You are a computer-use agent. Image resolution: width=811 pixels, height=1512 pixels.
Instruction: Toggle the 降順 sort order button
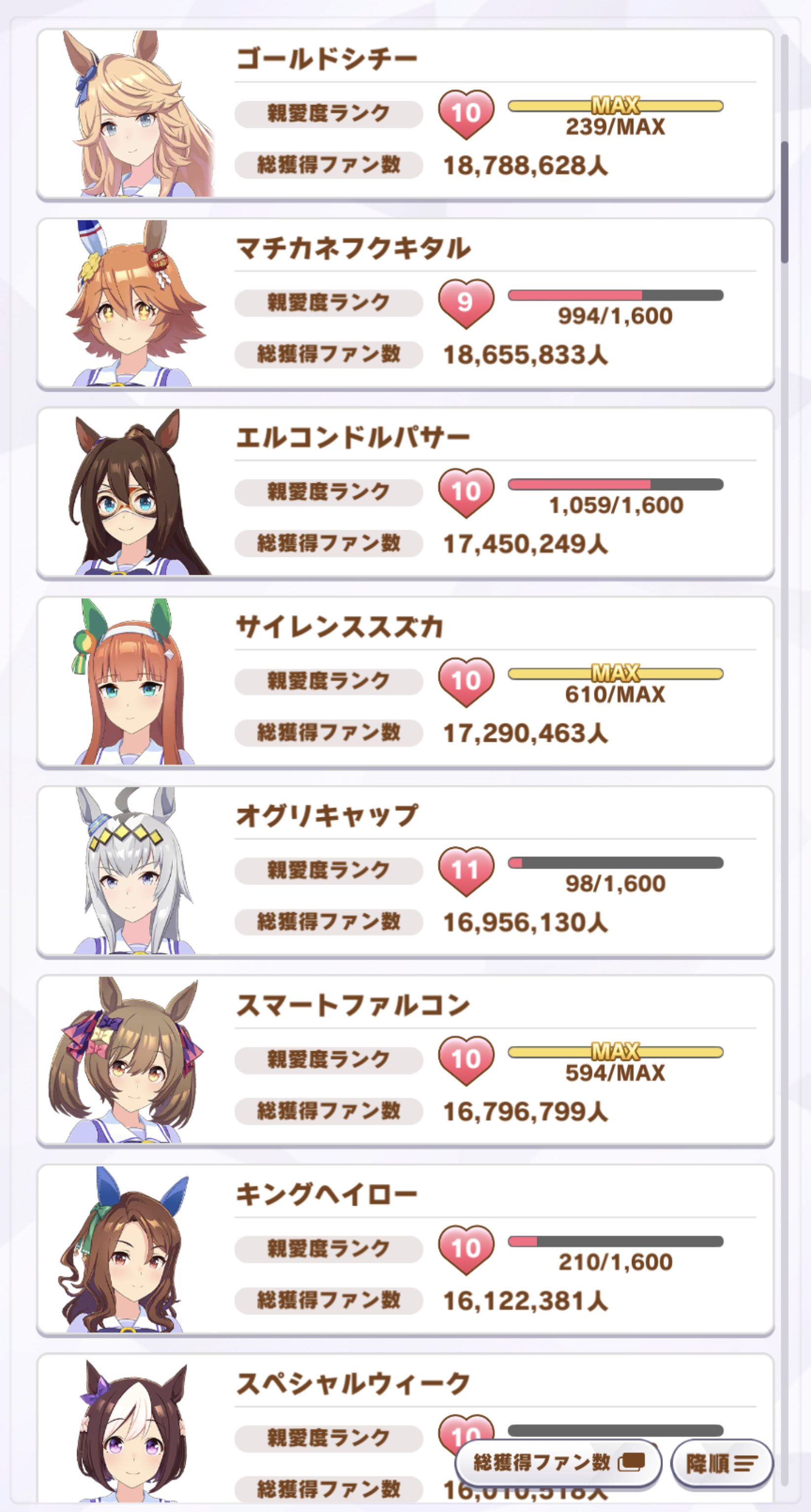721,1463
